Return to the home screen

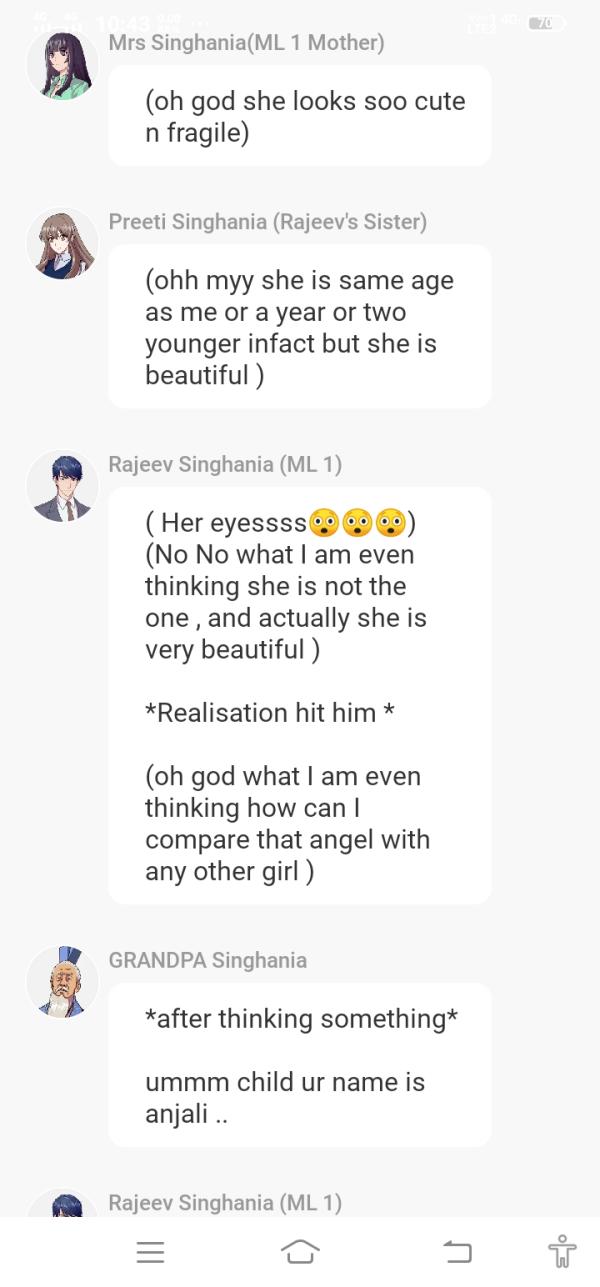click(x=300, y=1251)
